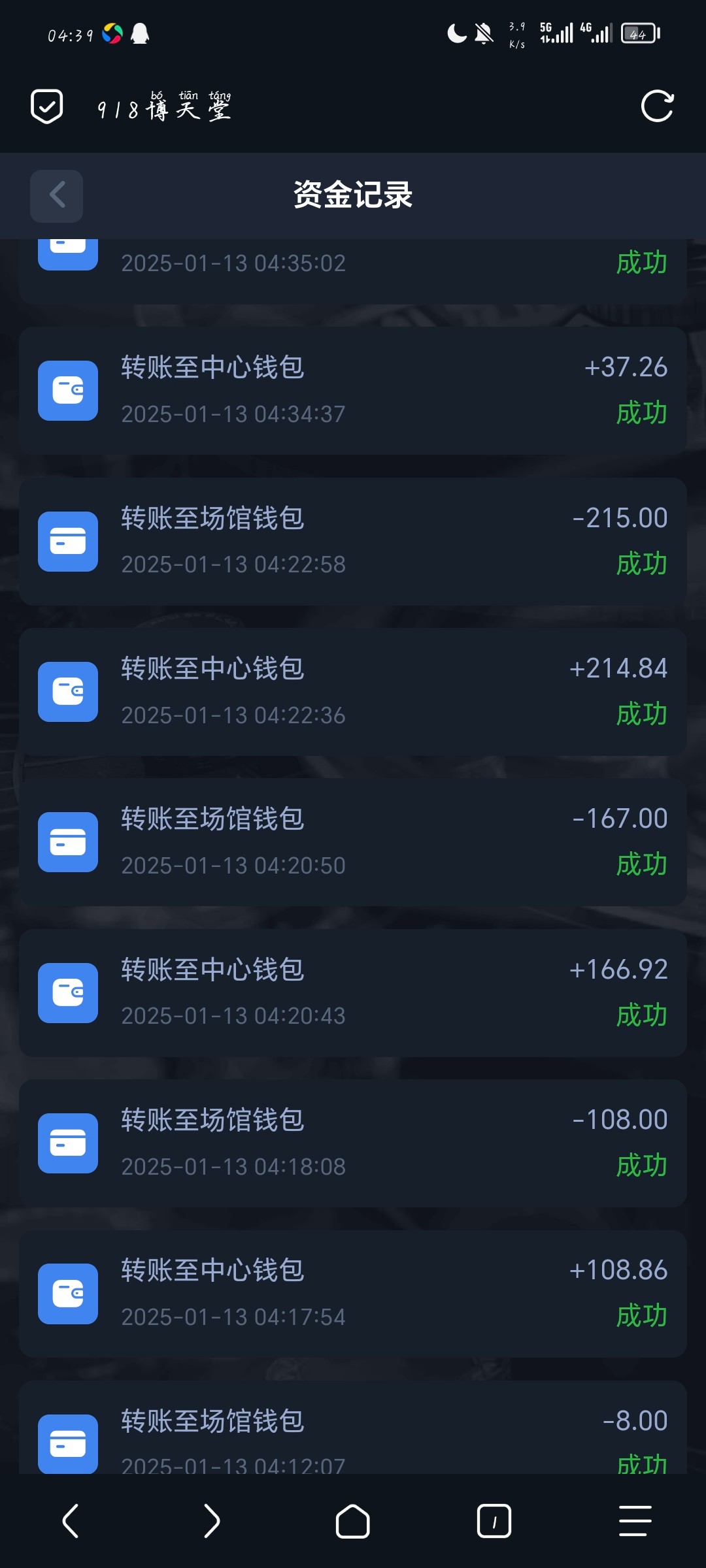706x1568 pixels.
Task: Open the browser menu
Action: click(x=635, y=1521)
